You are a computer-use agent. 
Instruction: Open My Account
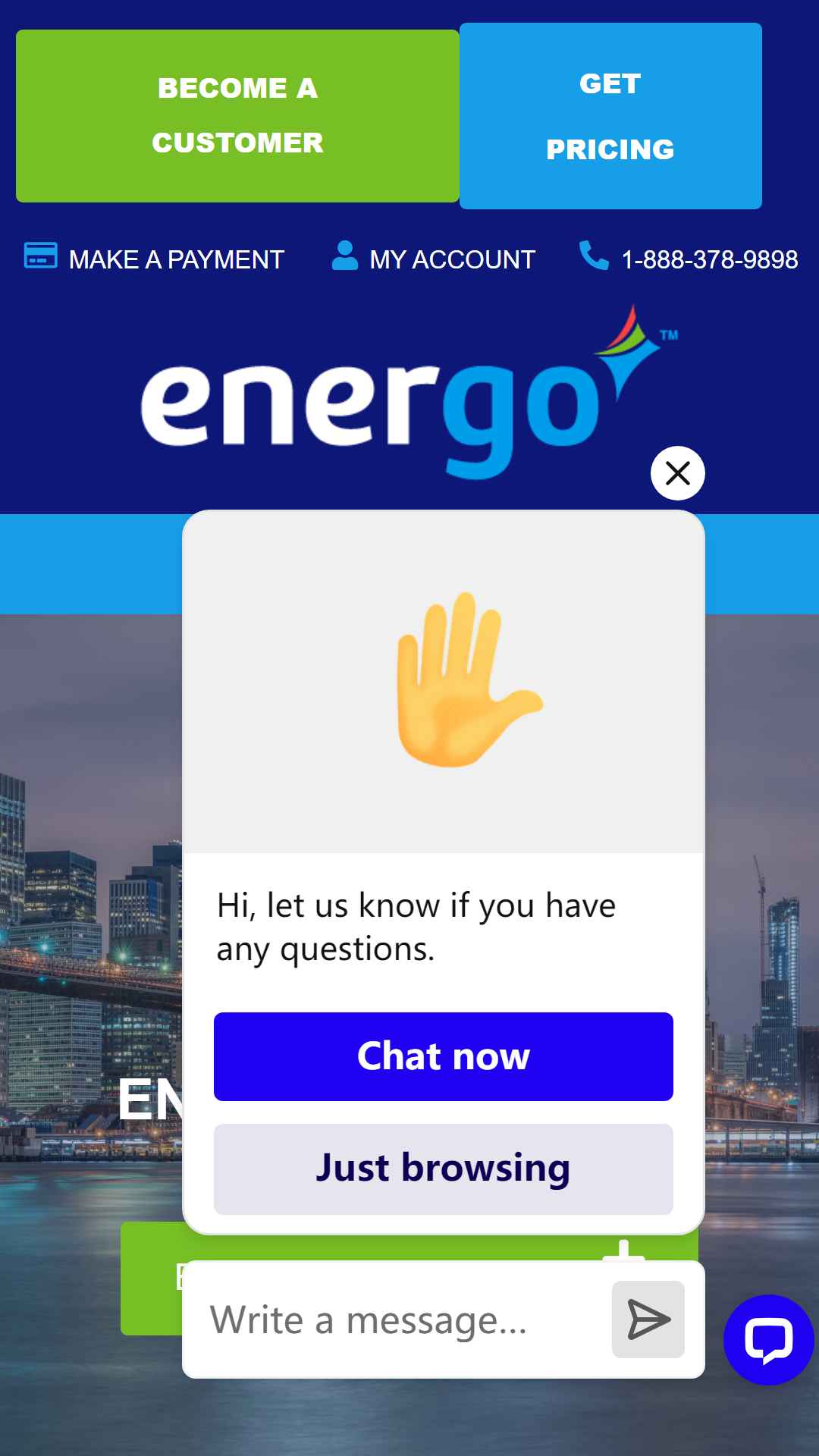(434, 259)
